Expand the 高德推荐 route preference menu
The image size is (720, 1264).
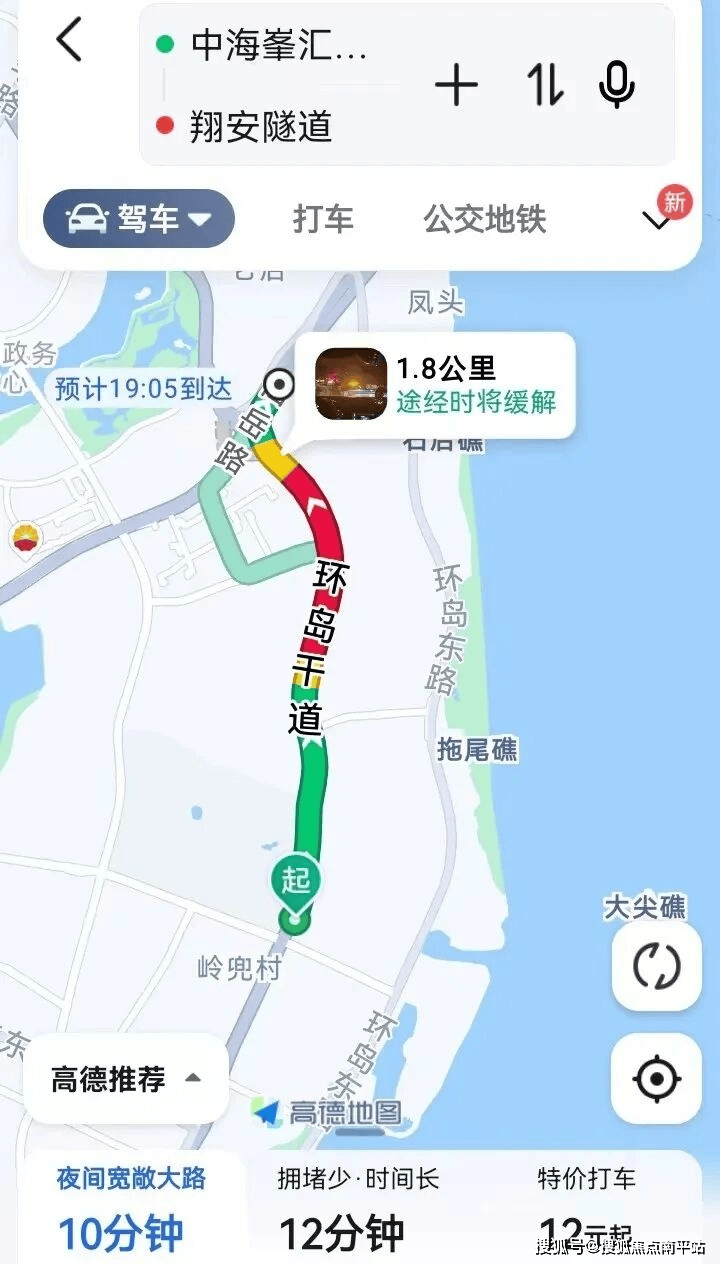(126, 1079)
